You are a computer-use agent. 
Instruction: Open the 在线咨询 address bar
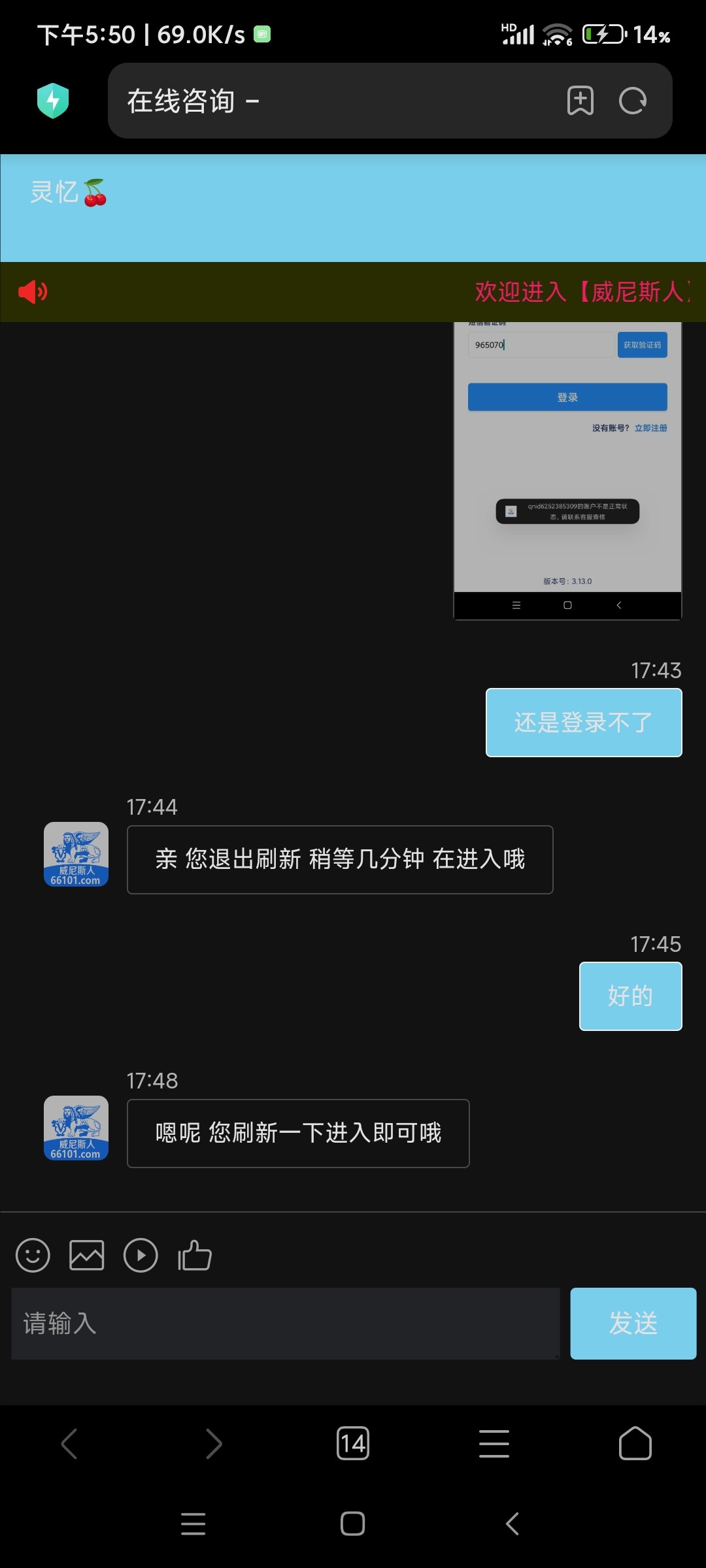click(x=327, y=101)
